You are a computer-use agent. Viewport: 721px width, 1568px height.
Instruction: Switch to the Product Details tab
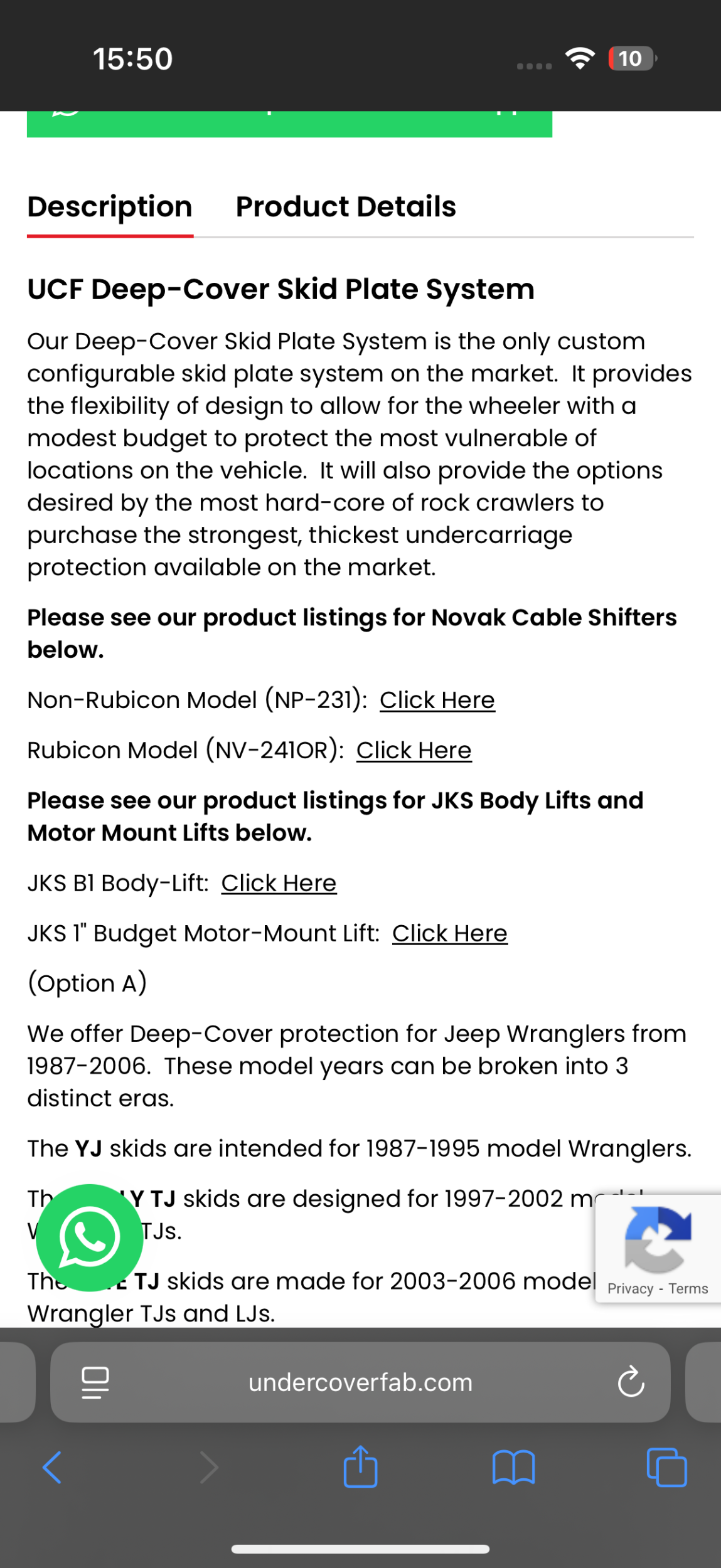[346, 207]
